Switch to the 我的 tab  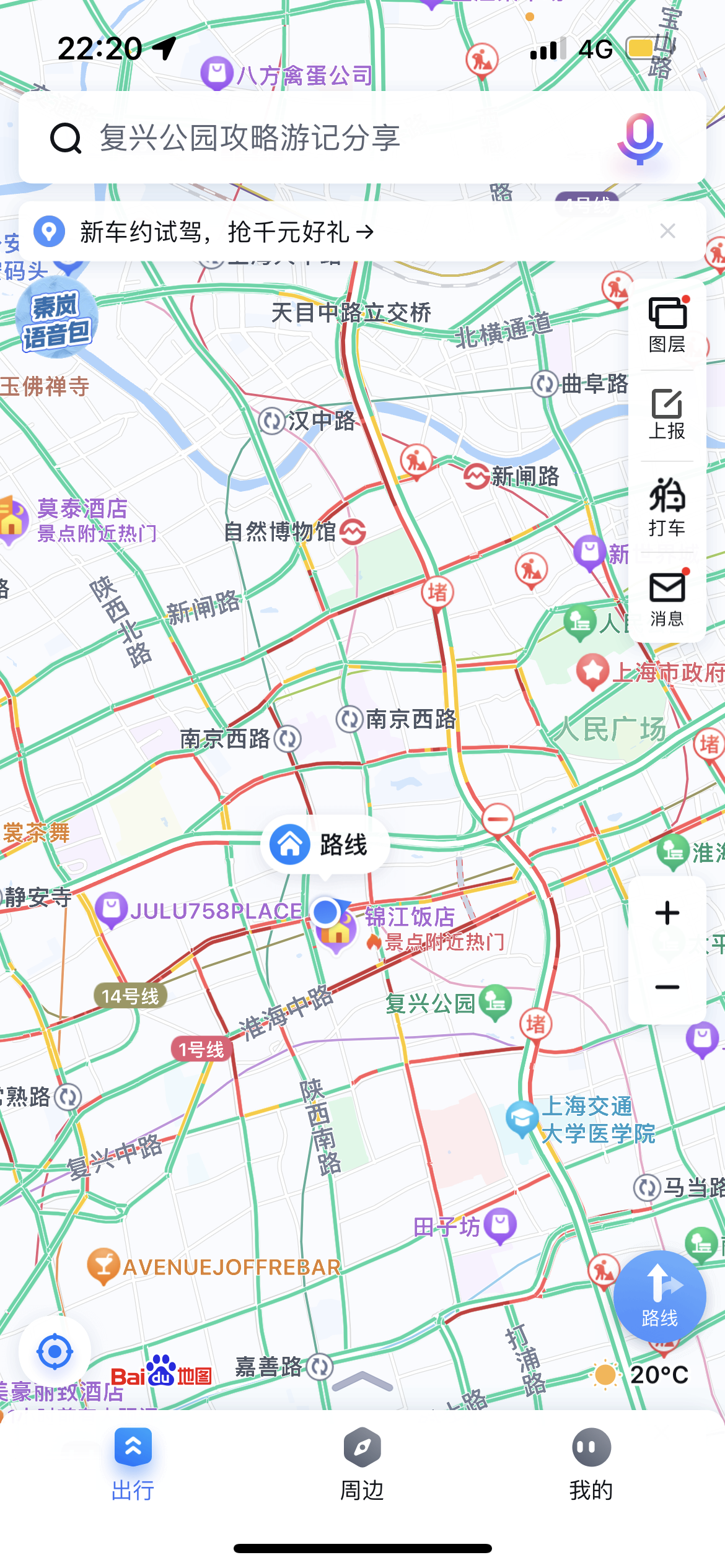point(591,1465)
